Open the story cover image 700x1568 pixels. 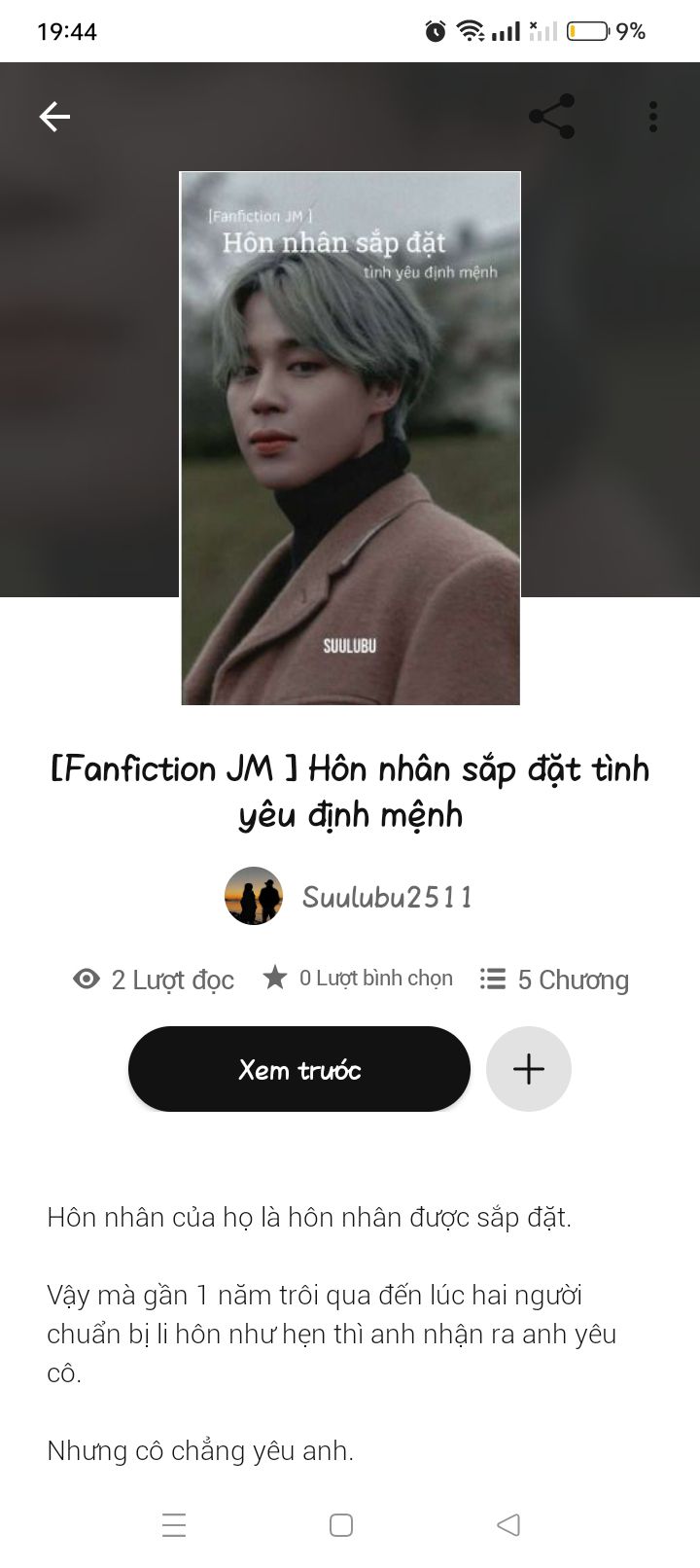(x=350, y=438)
